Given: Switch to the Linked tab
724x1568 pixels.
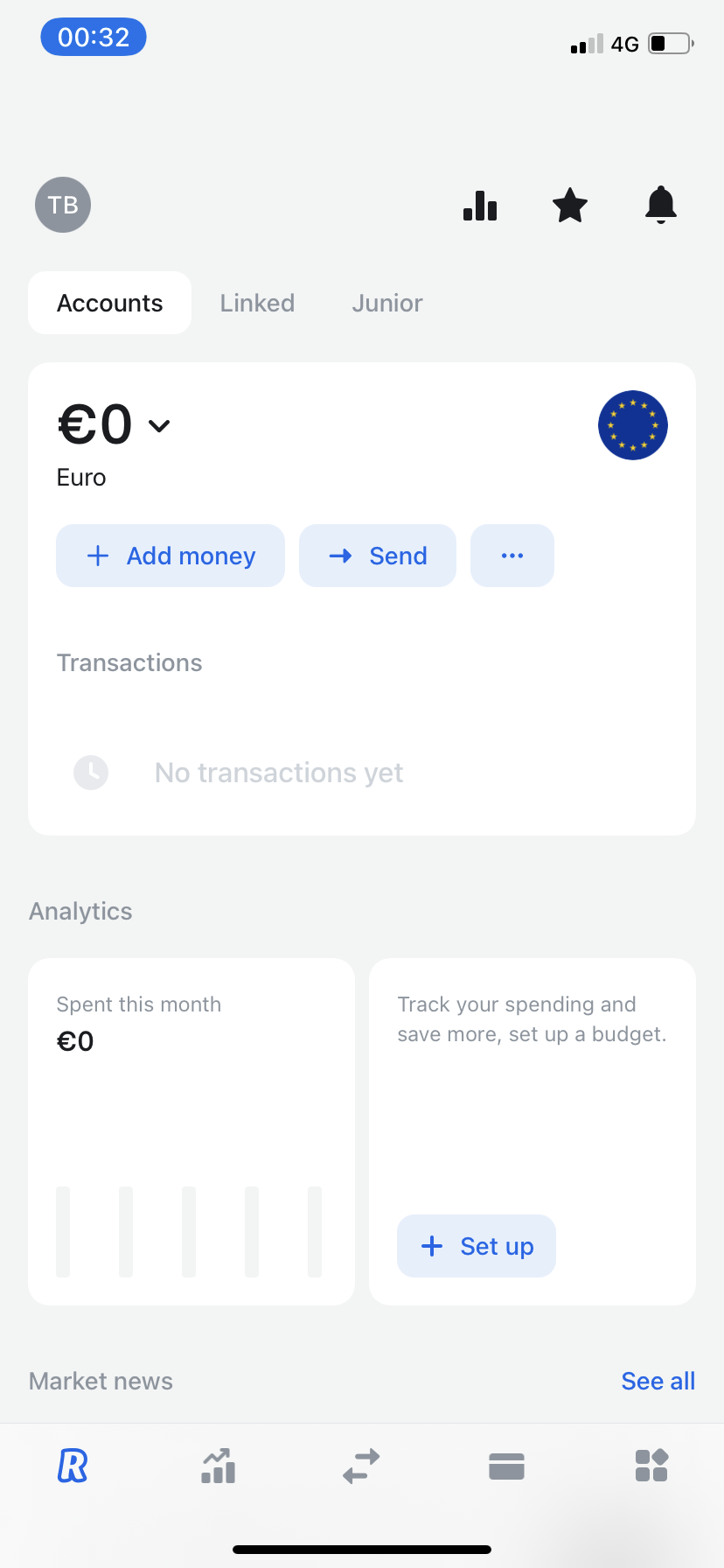Looking at the screenshot, I should click(x=257, y=302).
